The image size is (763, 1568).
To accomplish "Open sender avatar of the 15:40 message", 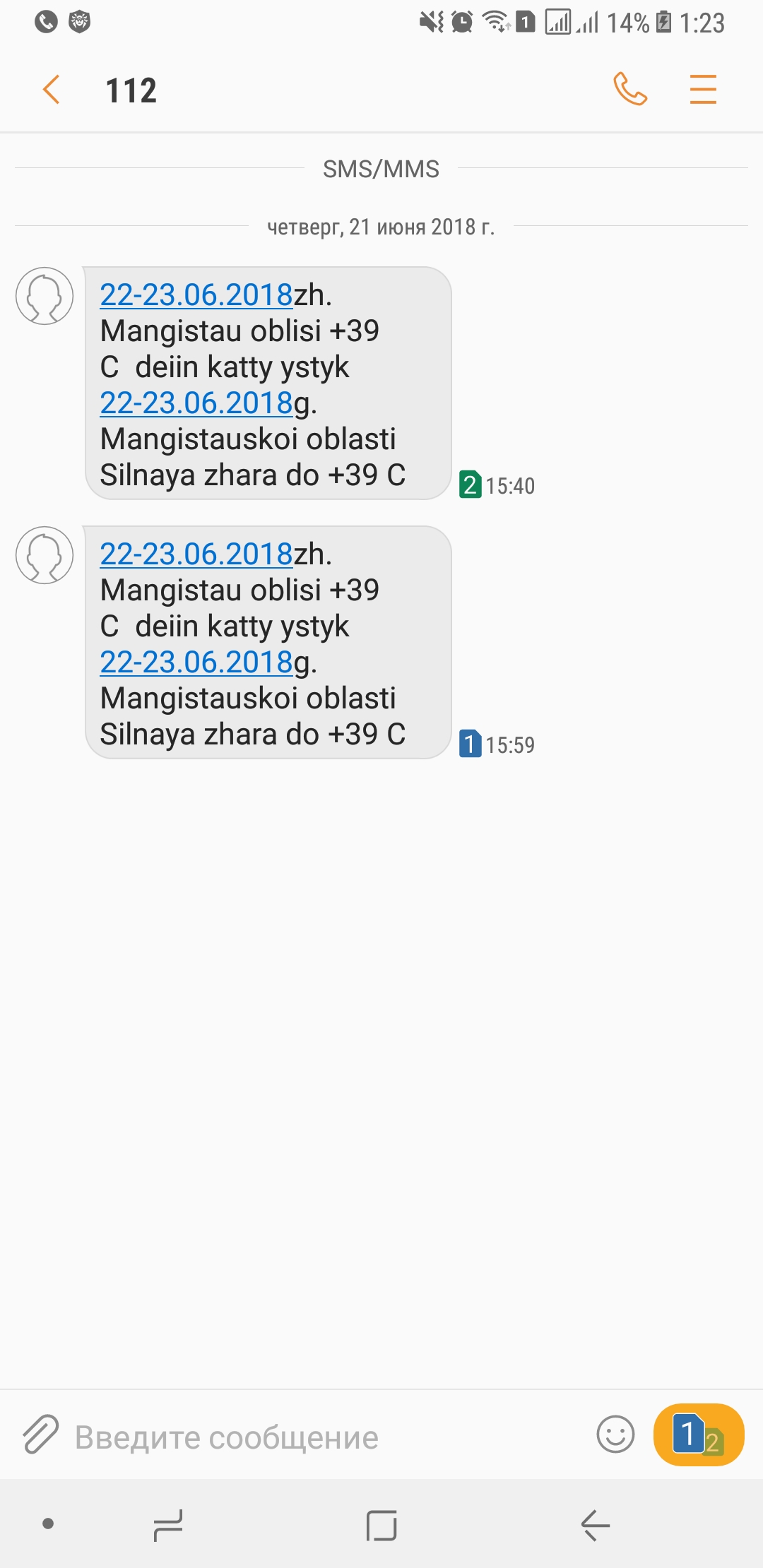I will [x=45, y=296].
